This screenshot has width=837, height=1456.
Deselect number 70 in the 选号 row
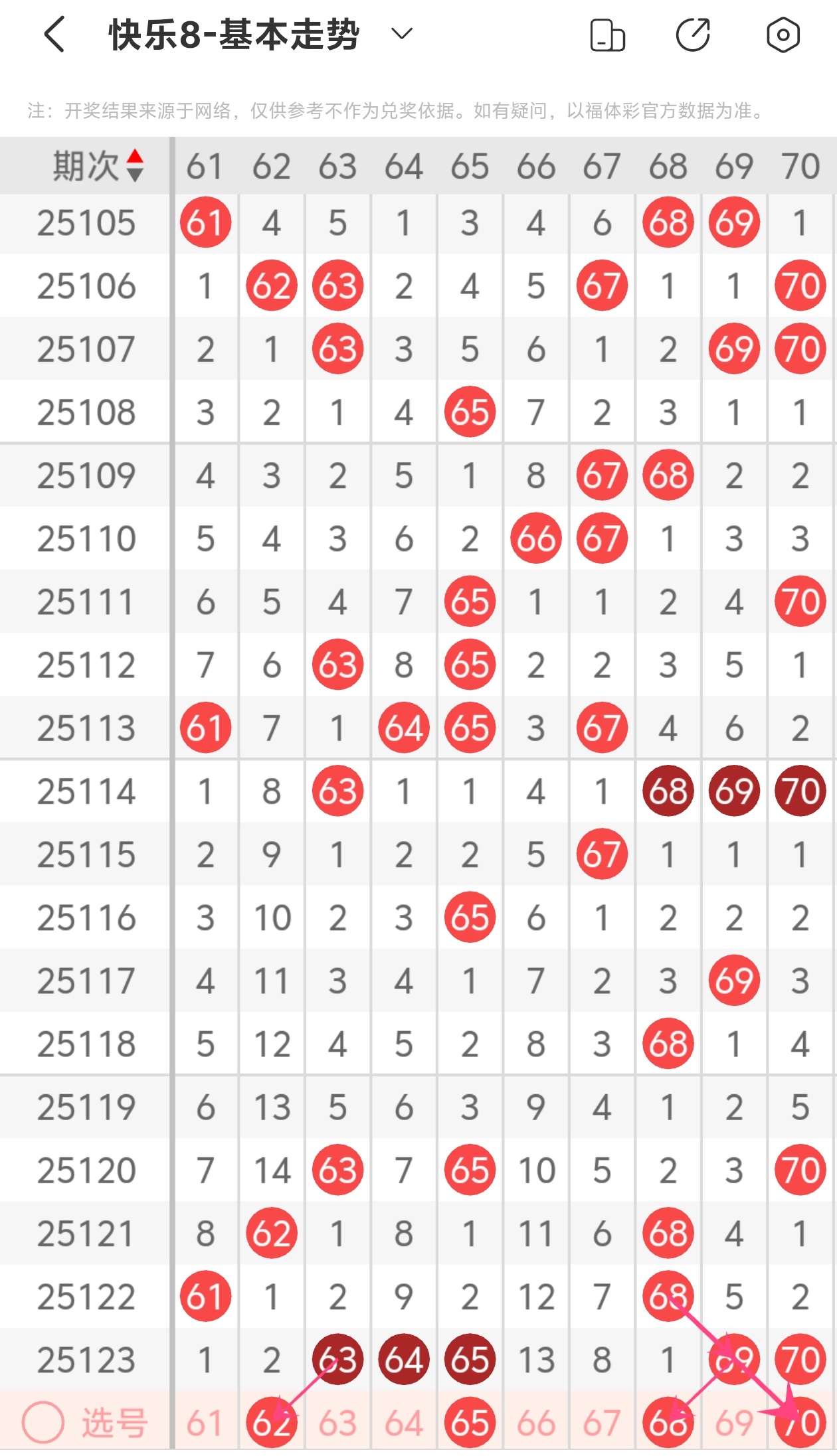coord(800,1423)
